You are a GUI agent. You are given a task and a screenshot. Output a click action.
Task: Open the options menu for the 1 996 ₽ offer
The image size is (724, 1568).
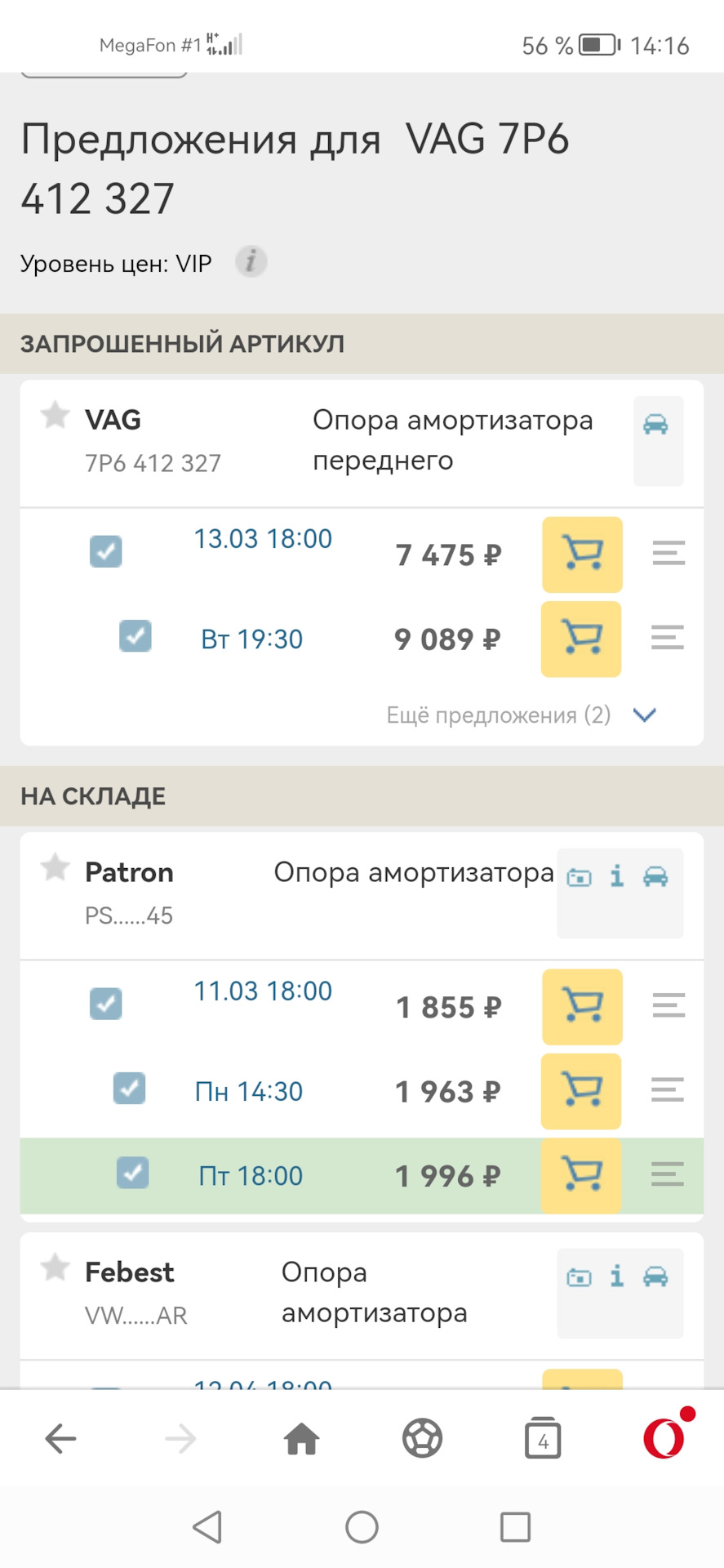[x=667, y=1176]
